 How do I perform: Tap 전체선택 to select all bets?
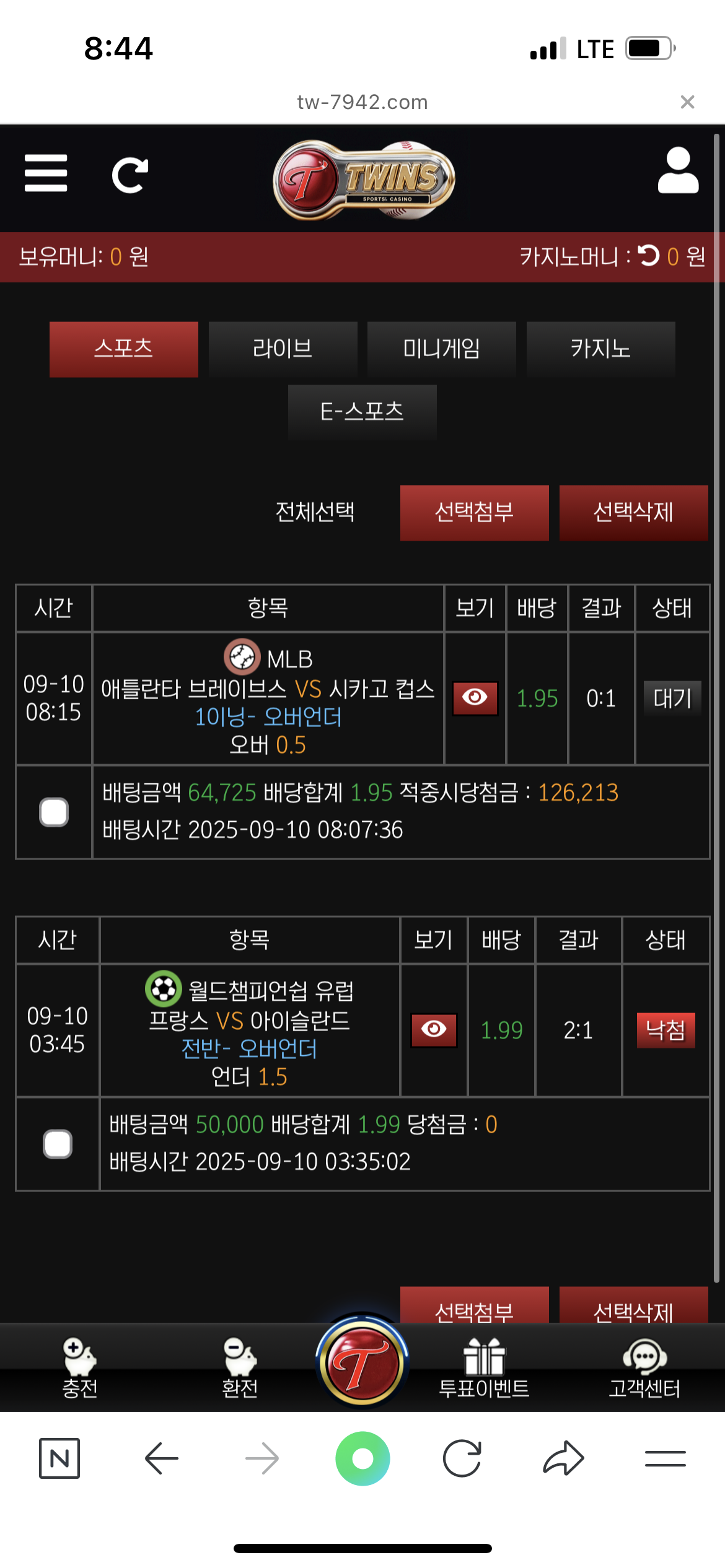coord(315,512)
